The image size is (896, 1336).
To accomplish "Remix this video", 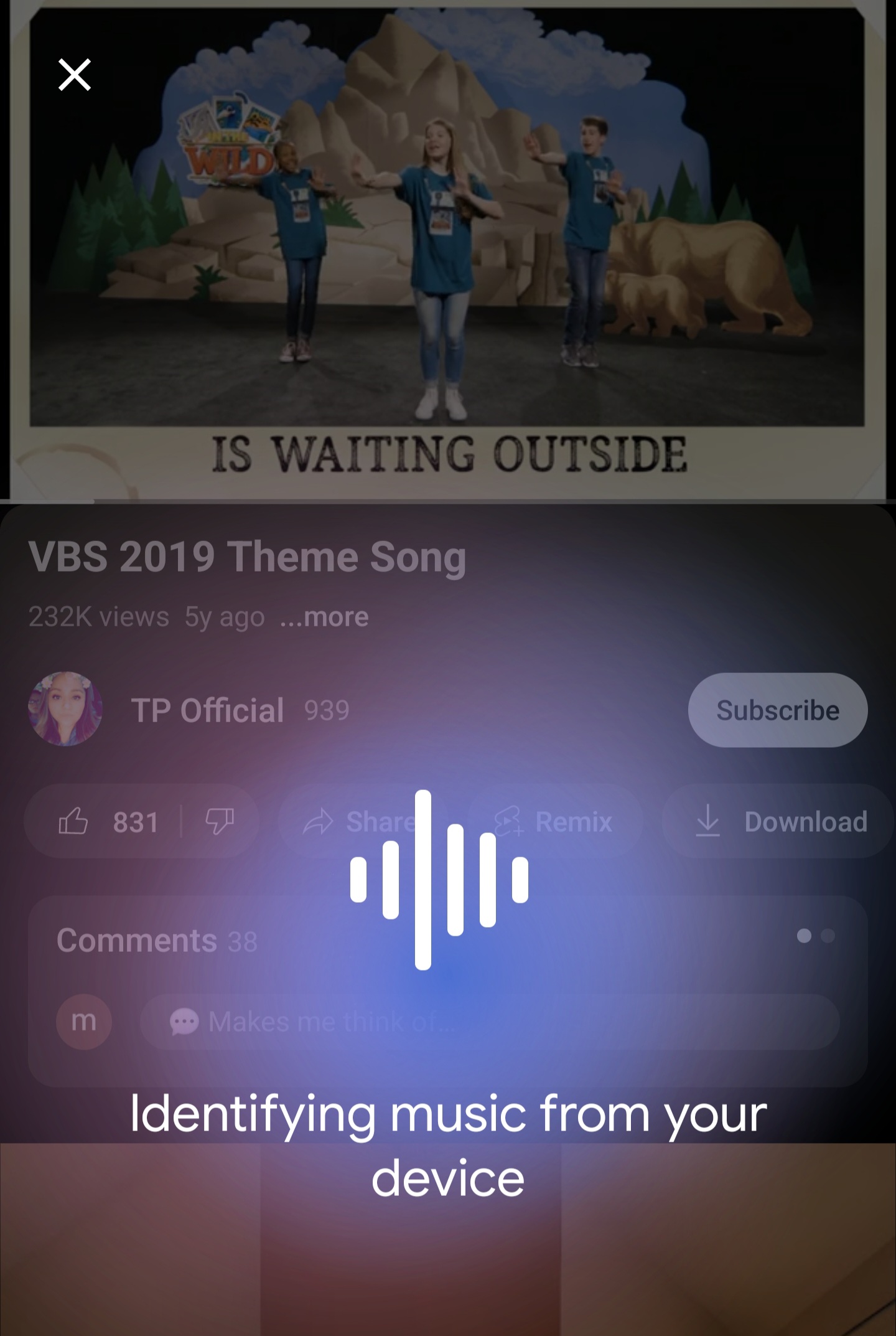I will pyautogui.click(x=555, y=822).
